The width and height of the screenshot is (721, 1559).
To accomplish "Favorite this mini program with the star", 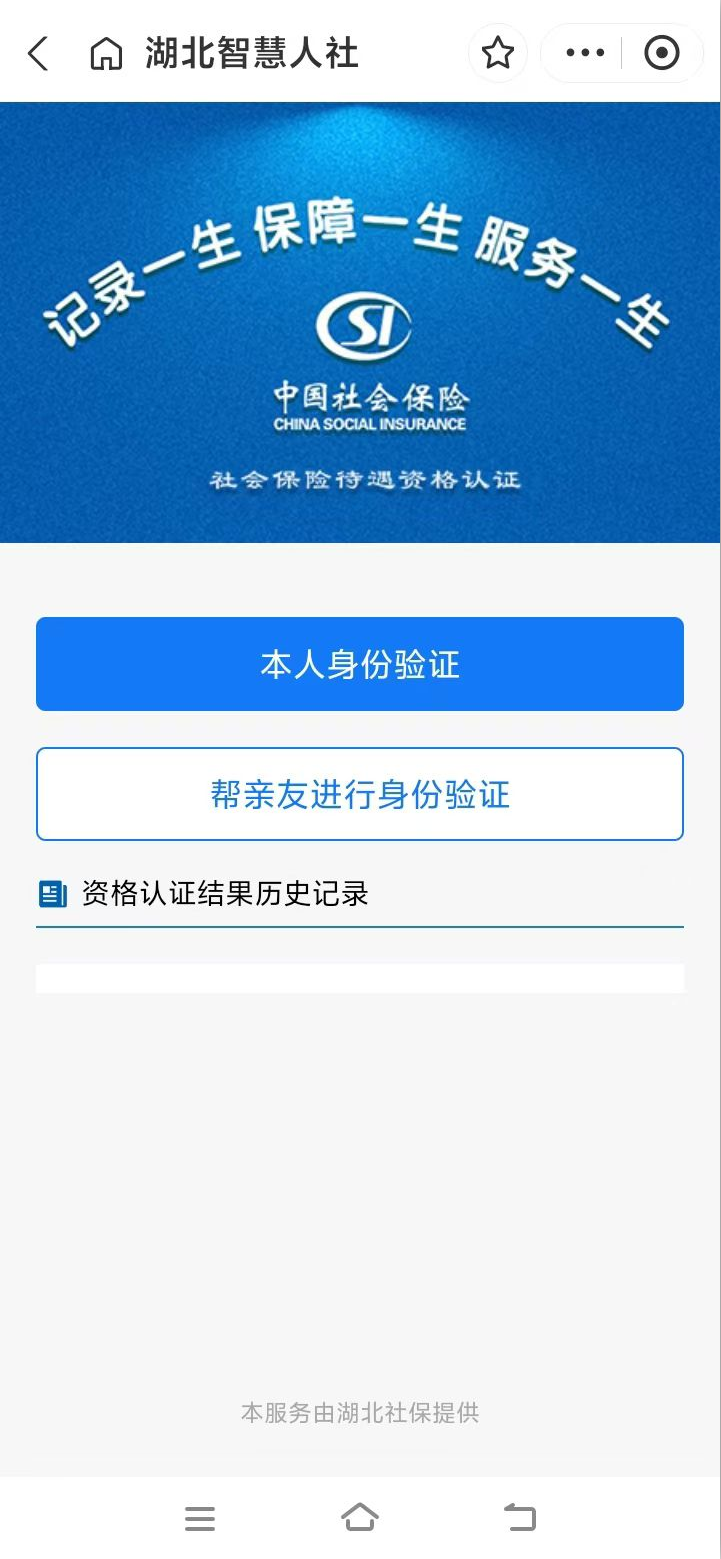I will (x=497, y=53).
